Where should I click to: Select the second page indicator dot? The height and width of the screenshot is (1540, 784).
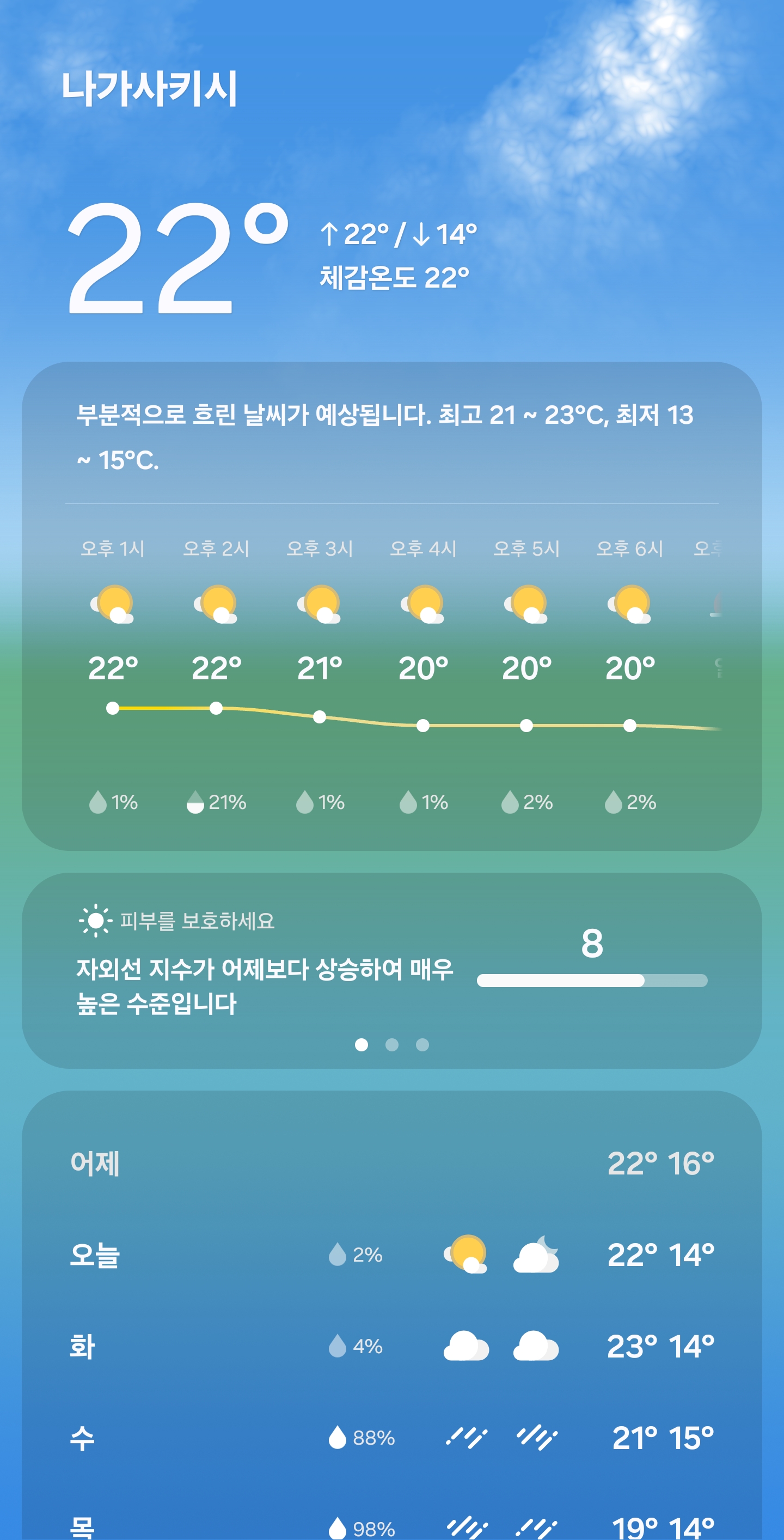click(x=392, y=1044)
